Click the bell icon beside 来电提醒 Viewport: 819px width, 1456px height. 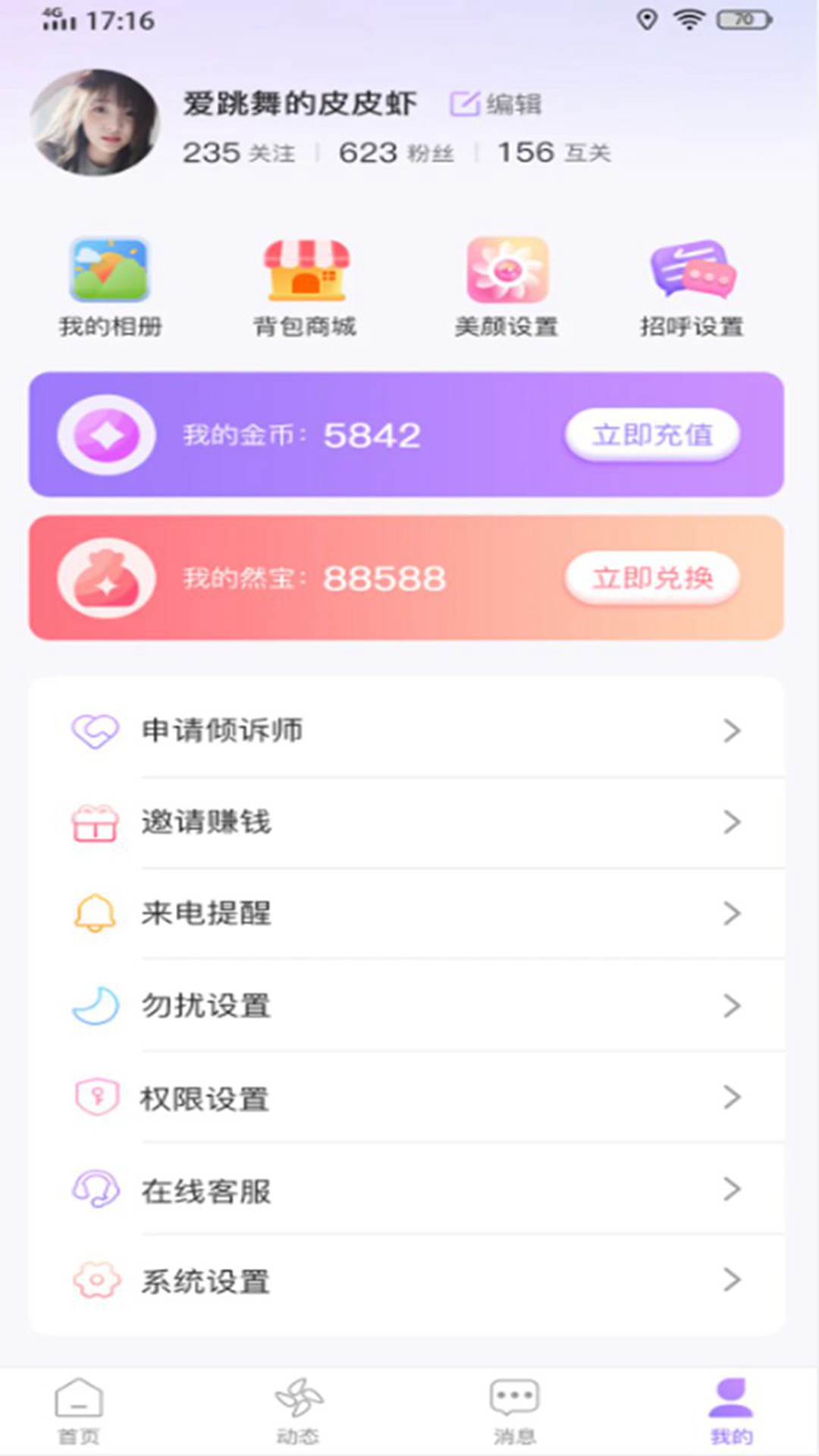click(93, 914)
